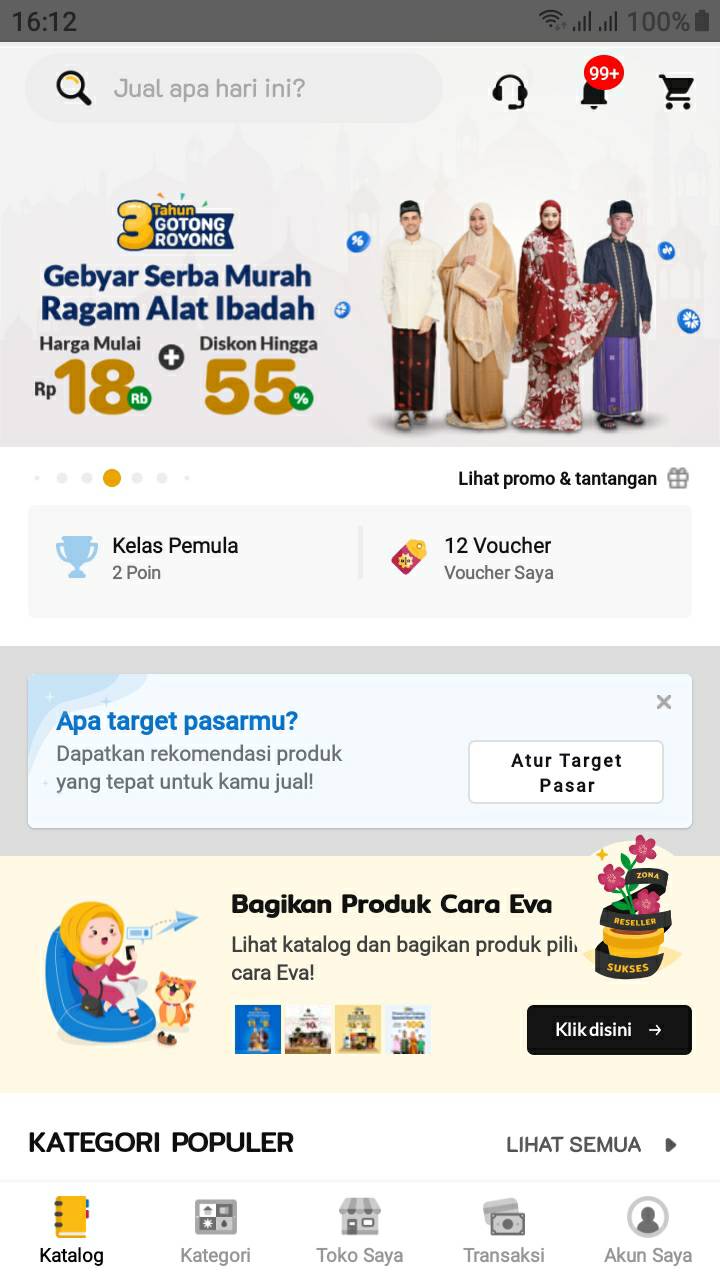Select the Katalog tab

[x=71, y=1231]
